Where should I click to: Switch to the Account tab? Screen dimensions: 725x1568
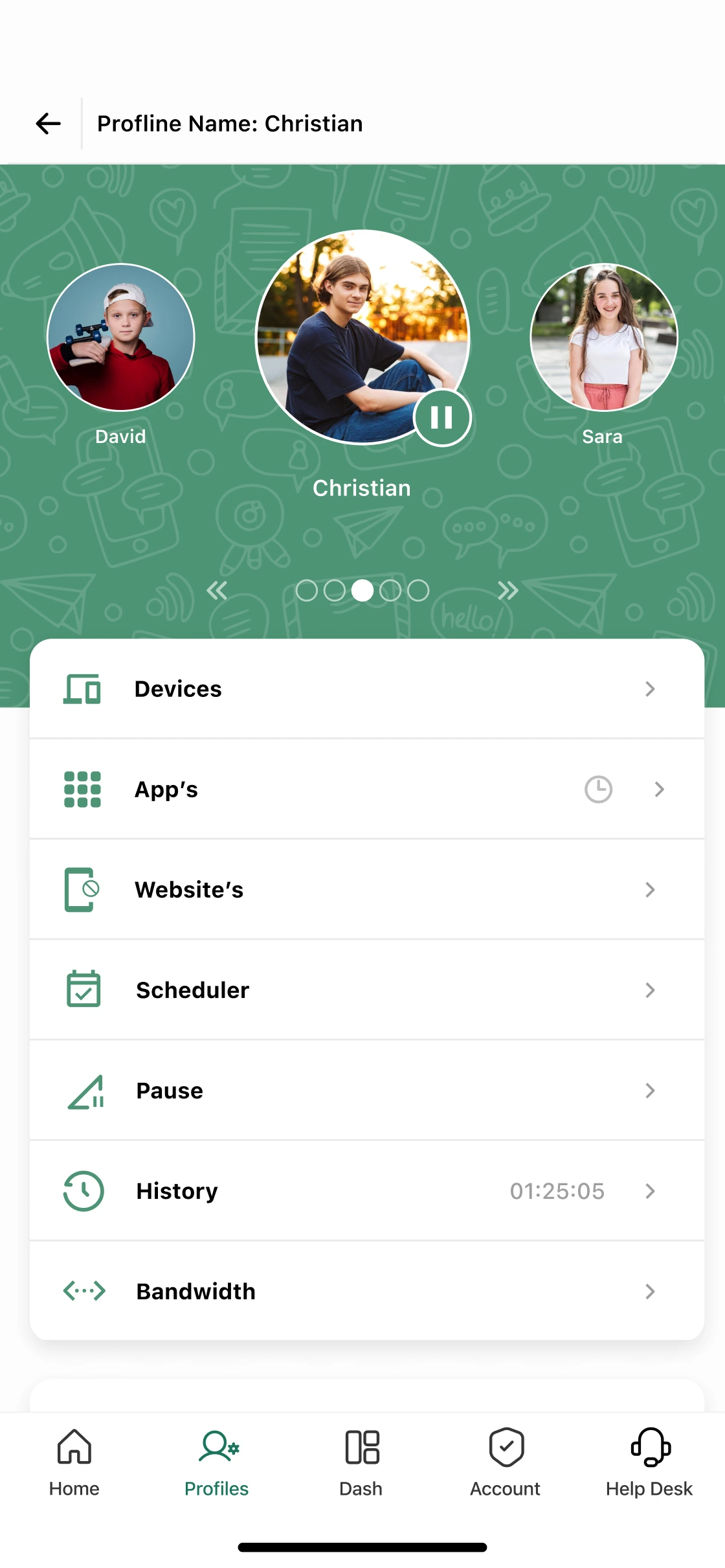(x=506, y=1462)
